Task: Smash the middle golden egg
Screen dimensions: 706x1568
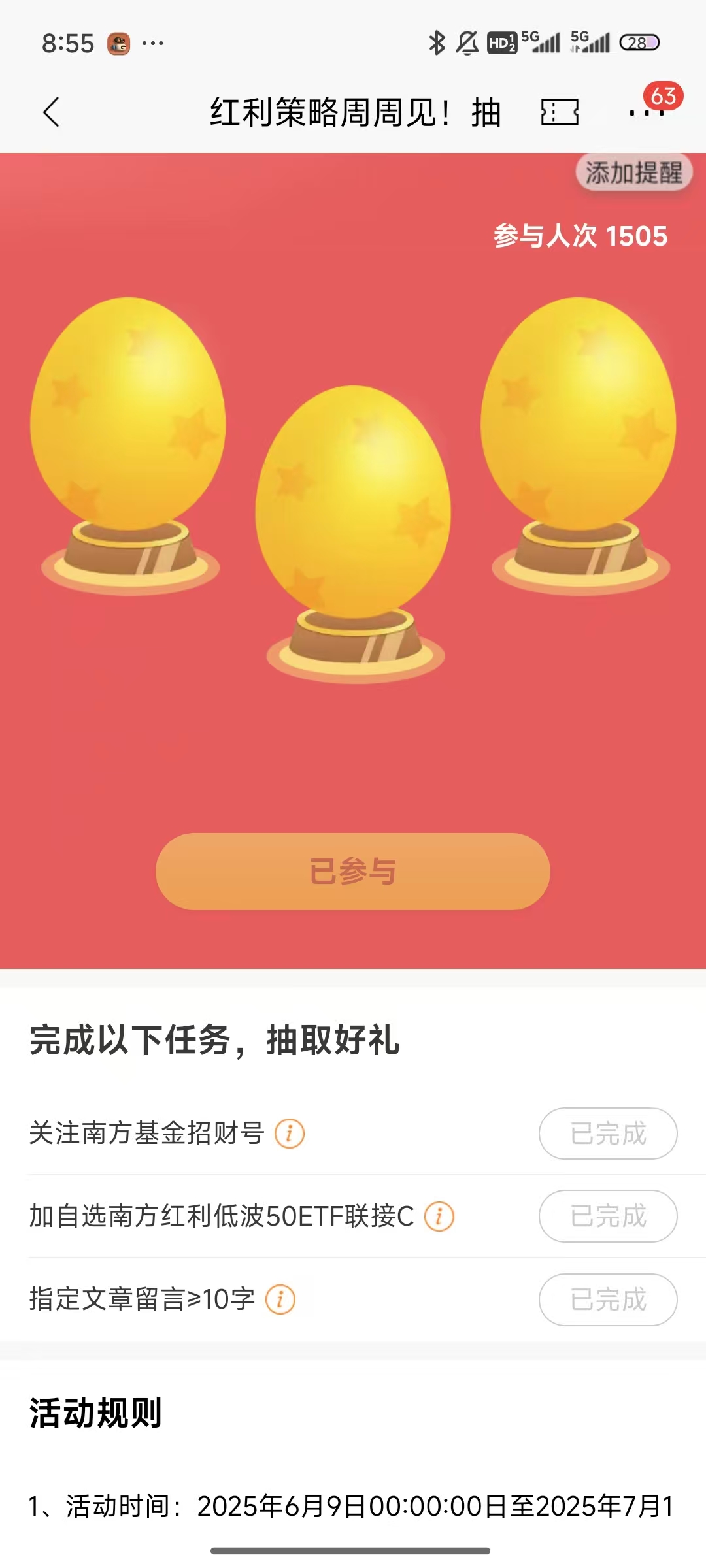Action: [353, 506]
